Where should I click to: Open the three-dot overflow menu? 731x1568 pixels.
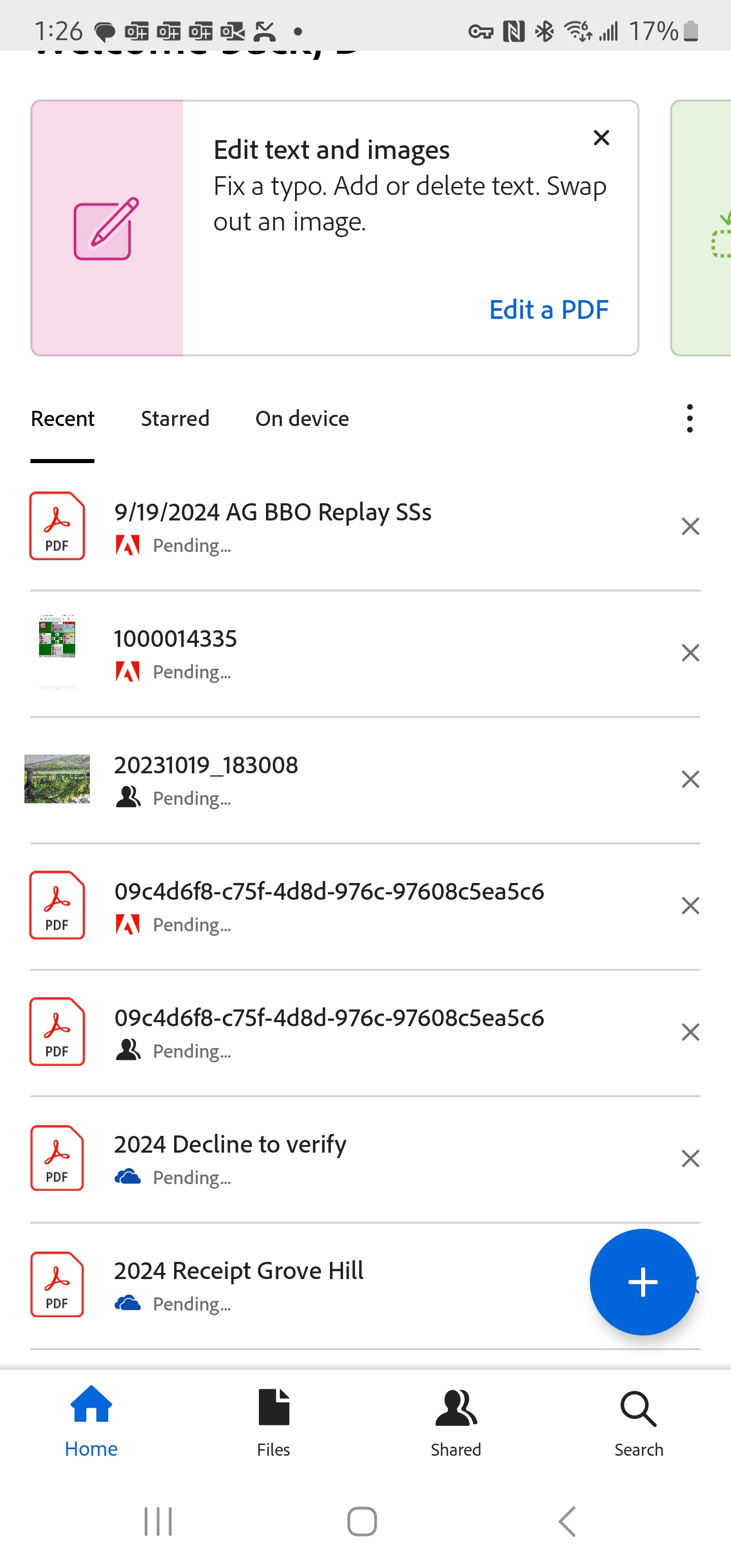click(x=689, y=419)
